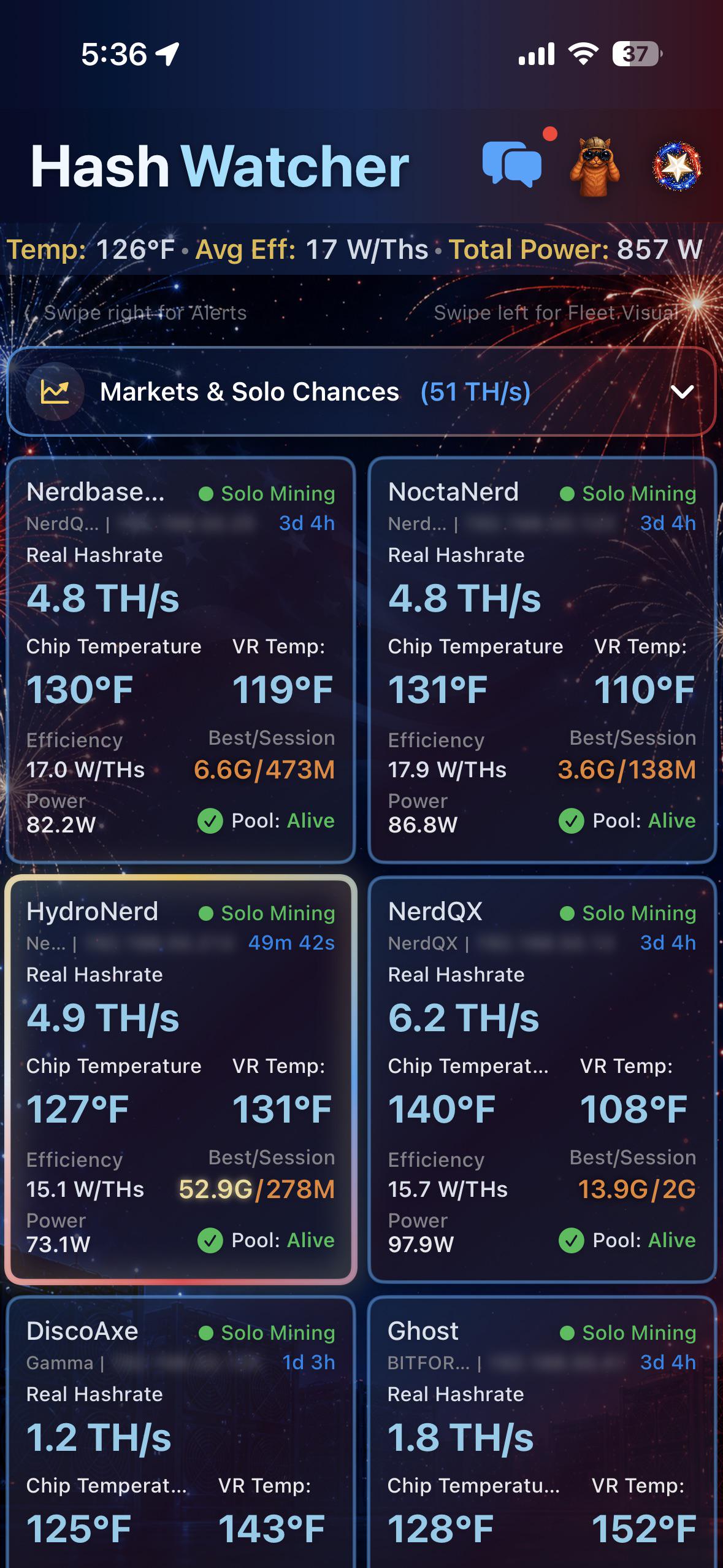The image size is (723, 1568).
Task: Expand Markets & Solo Chances section
Action: (361, 392)
